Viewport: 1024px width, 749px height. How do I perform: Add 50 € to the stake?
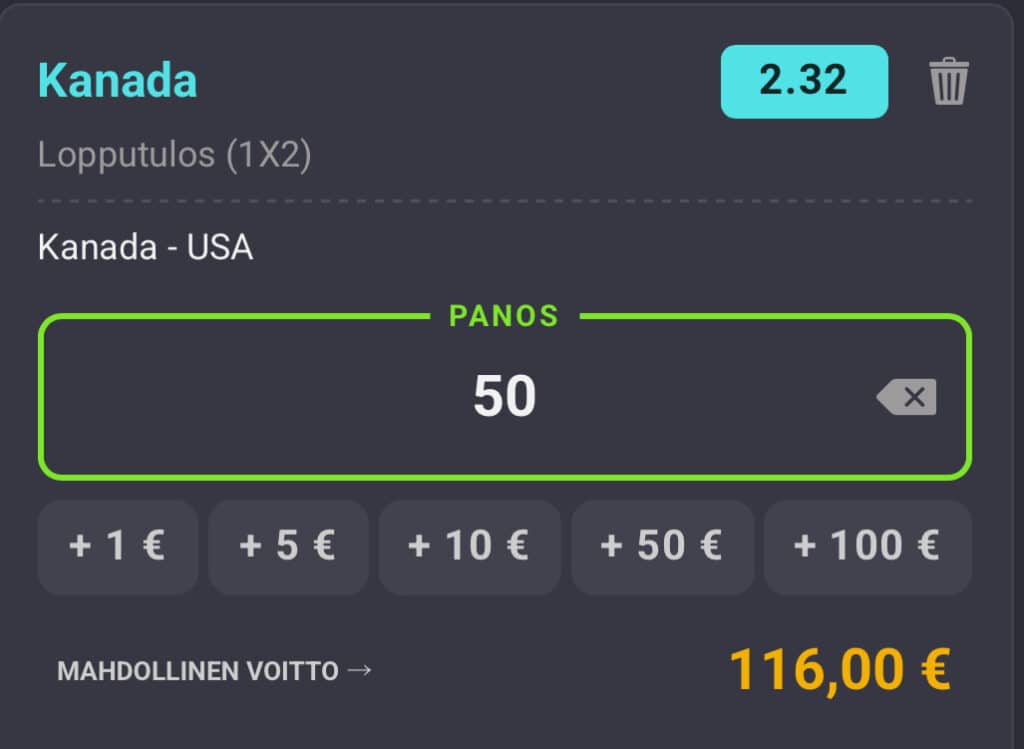click(661, 546)
